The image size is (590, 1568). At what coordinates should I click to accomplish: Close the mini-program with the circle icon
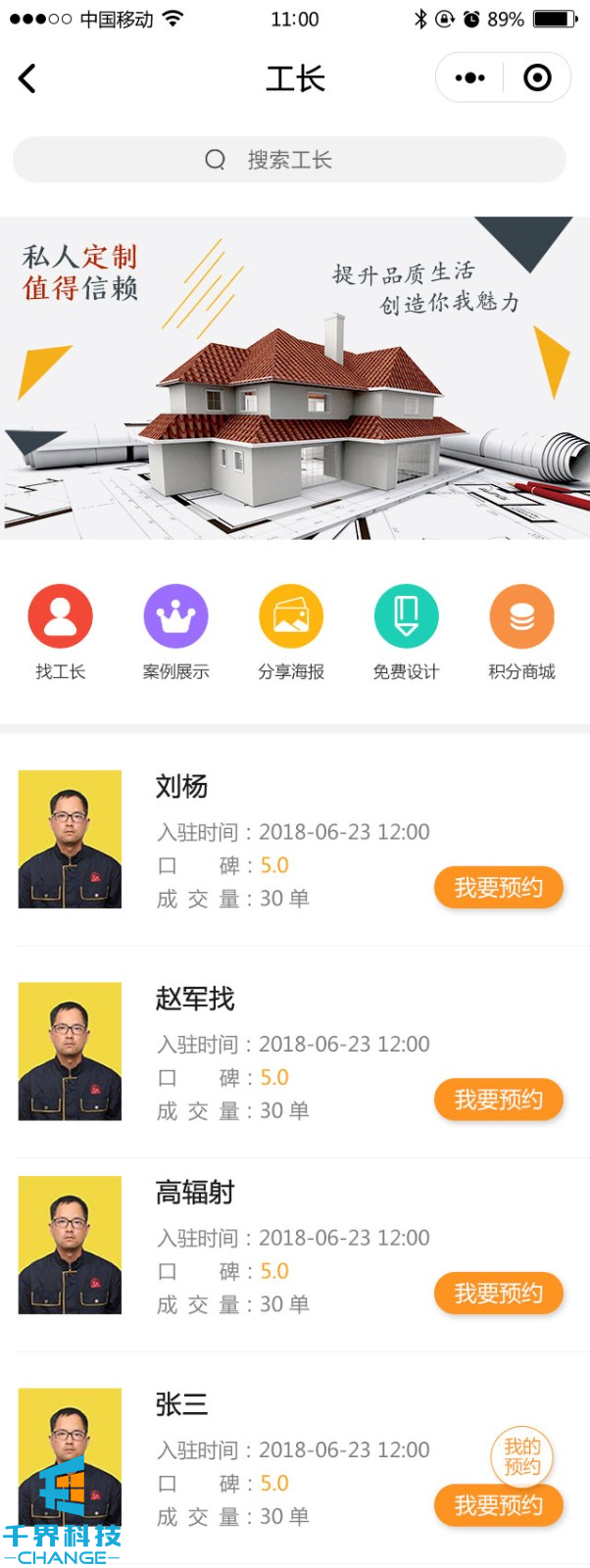(537, 77)
